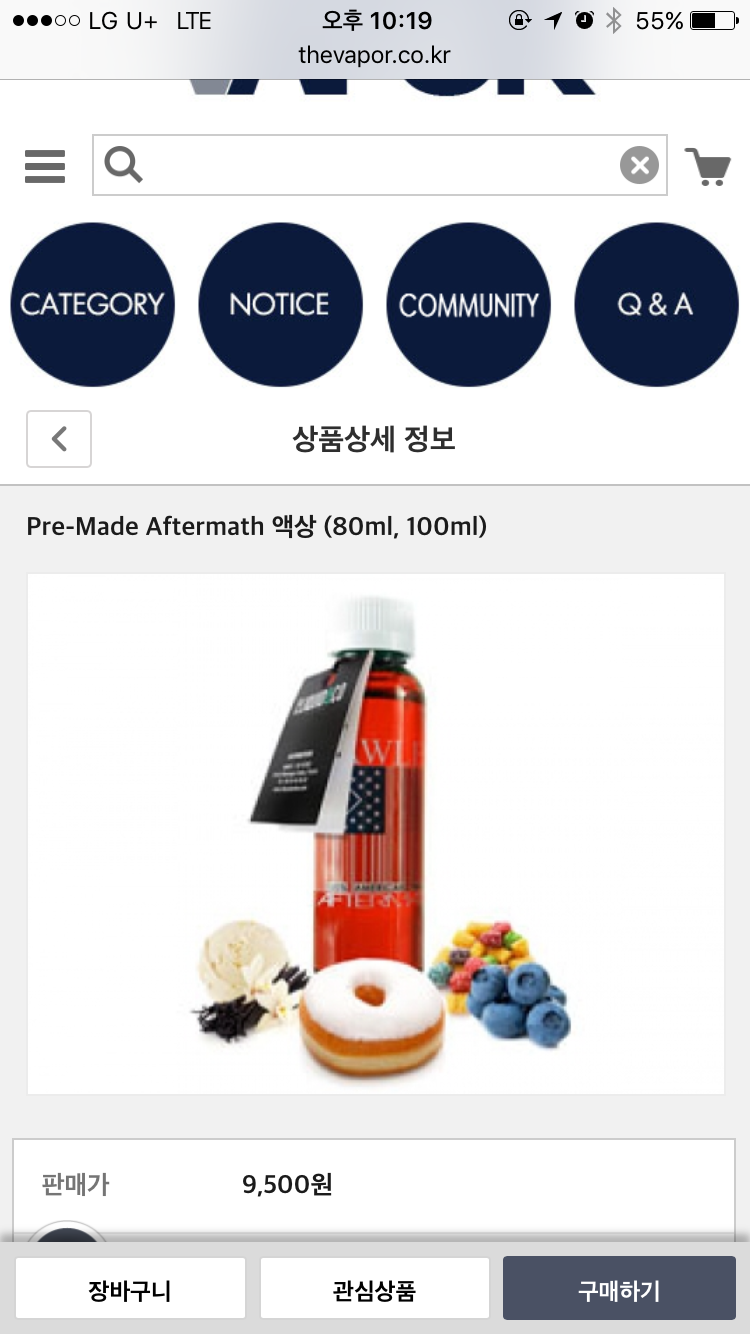Open the COMMUNITY circle

pyautogui.click(x=468, y=304)
